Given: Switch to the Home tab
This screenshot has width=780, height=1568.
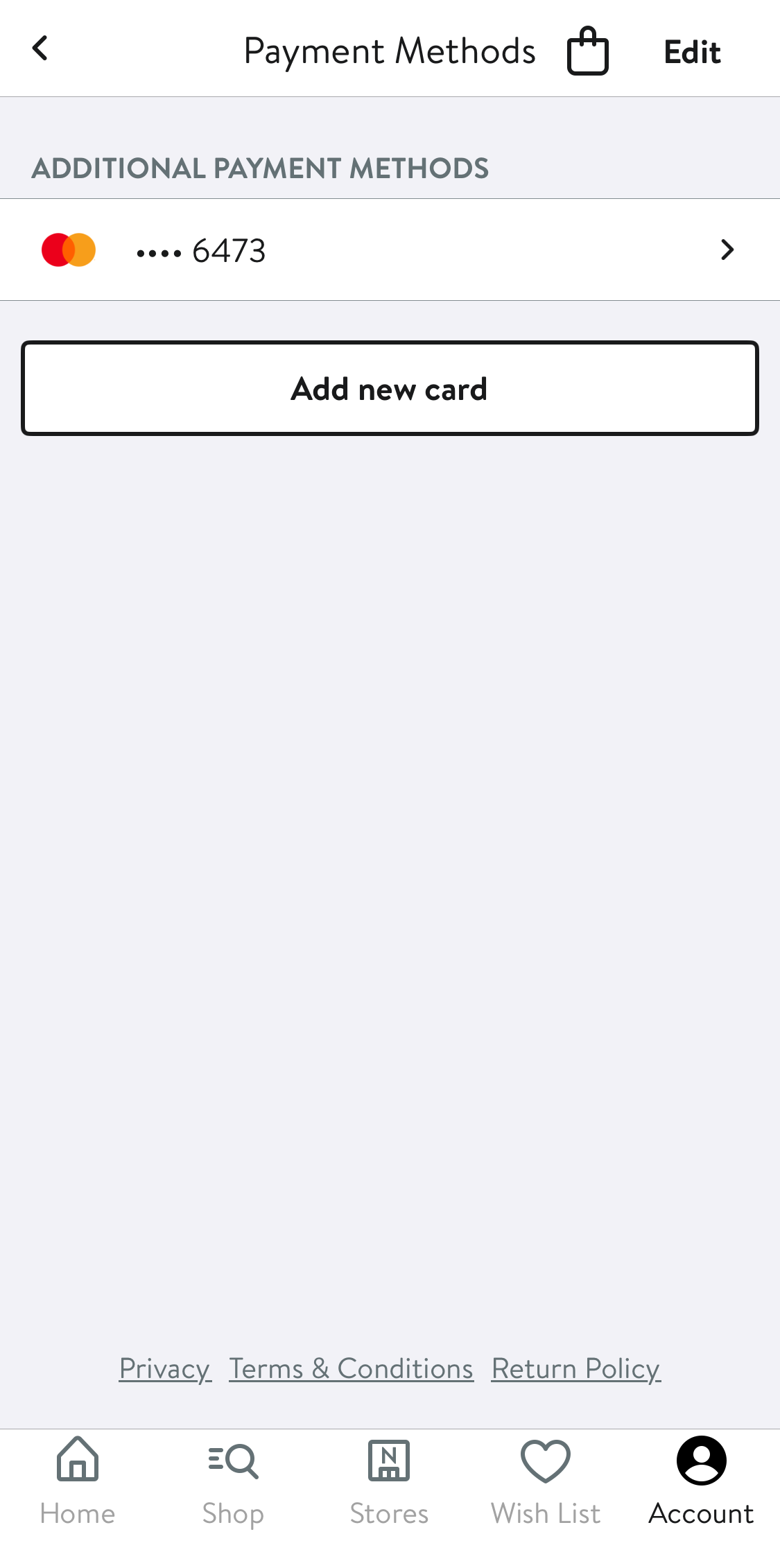Looking at the screenshot, I should 76,1480.
